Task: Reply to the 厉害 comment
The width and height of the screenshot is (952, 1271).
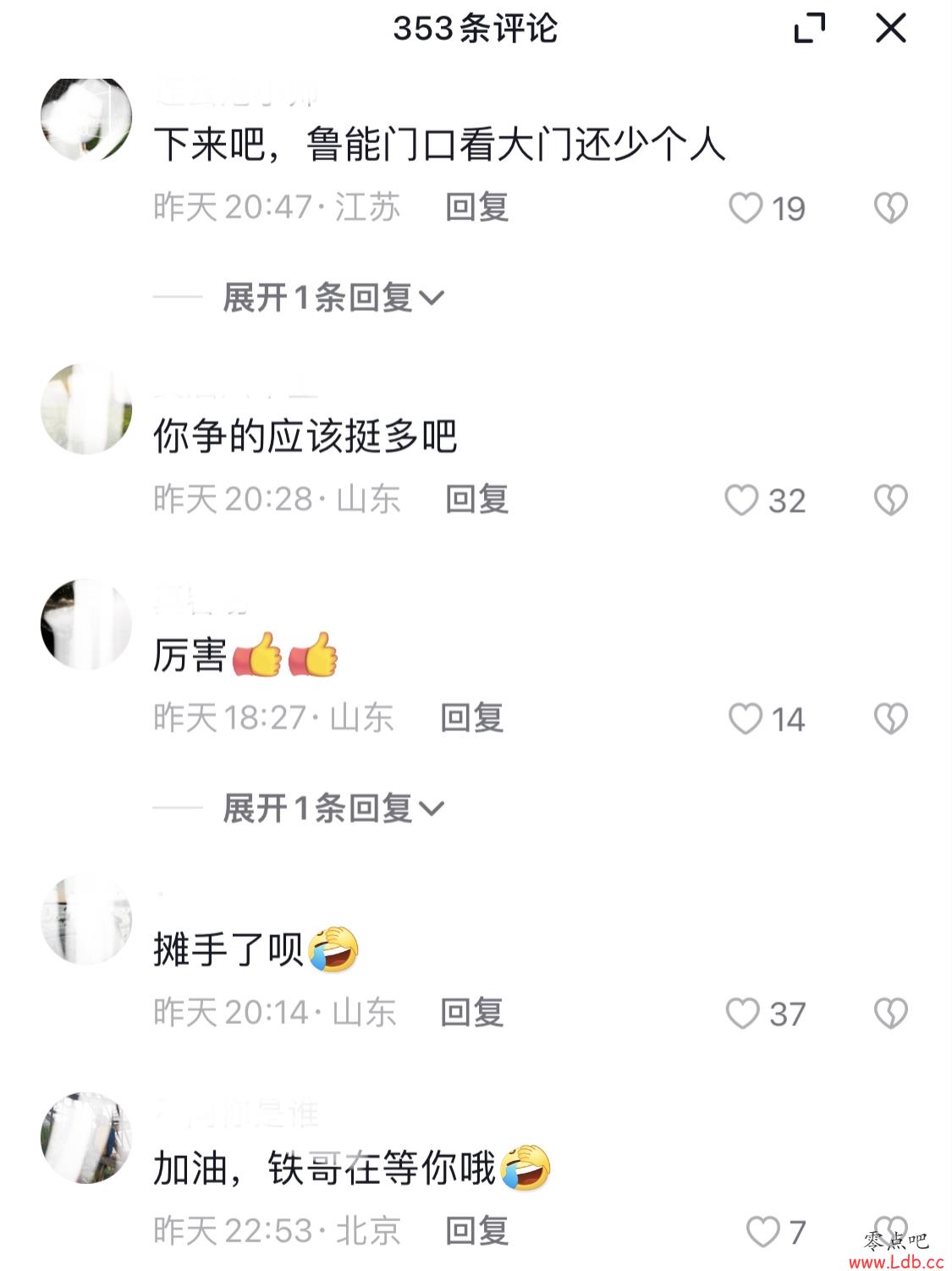Action: 471,719
